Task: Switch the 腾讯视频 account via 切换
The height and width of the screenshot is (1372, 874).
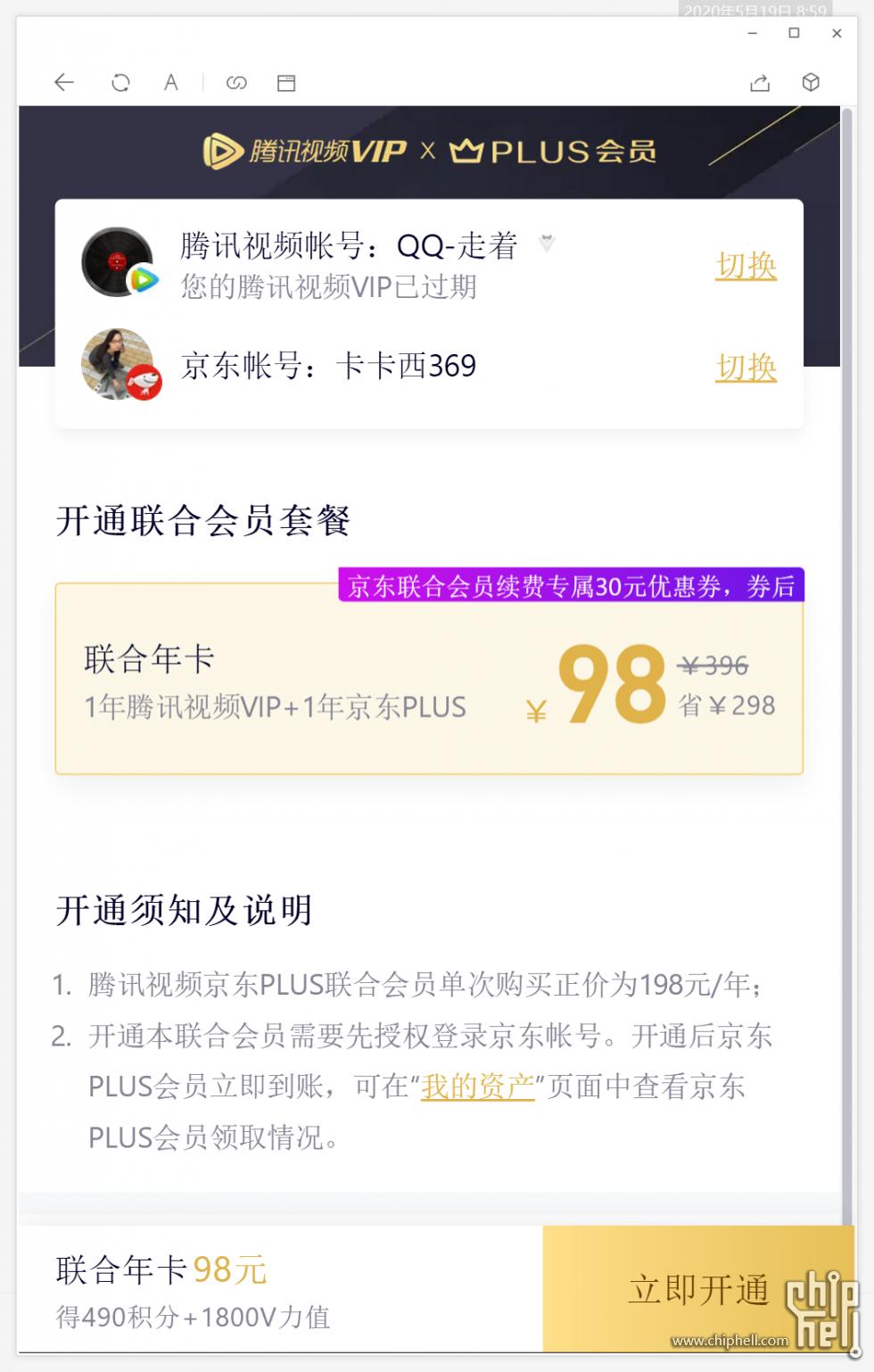Action: tap(746, 266)
